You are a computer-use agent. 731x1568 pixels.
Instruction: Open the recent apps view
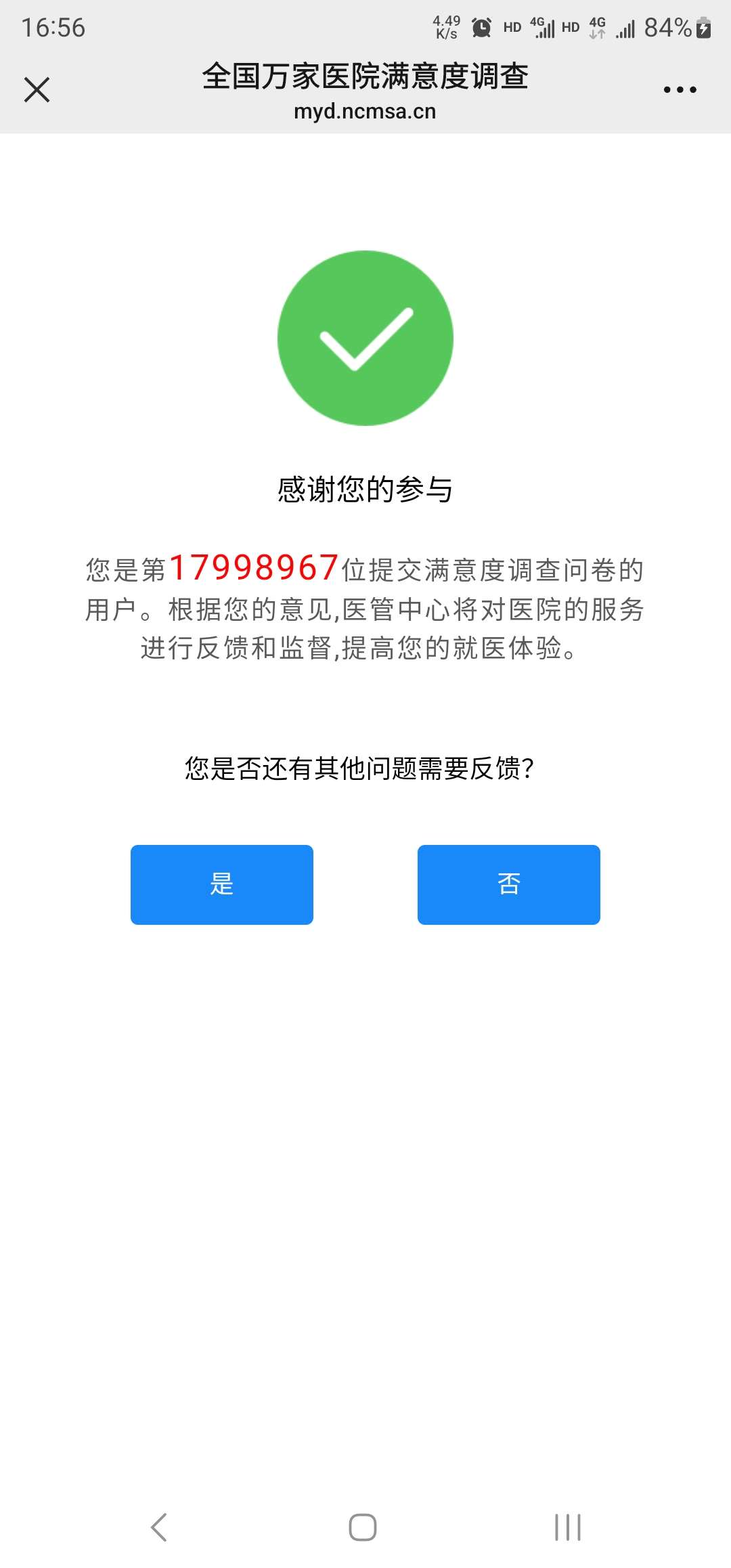pyautogui.click(x=567, y=1527)
